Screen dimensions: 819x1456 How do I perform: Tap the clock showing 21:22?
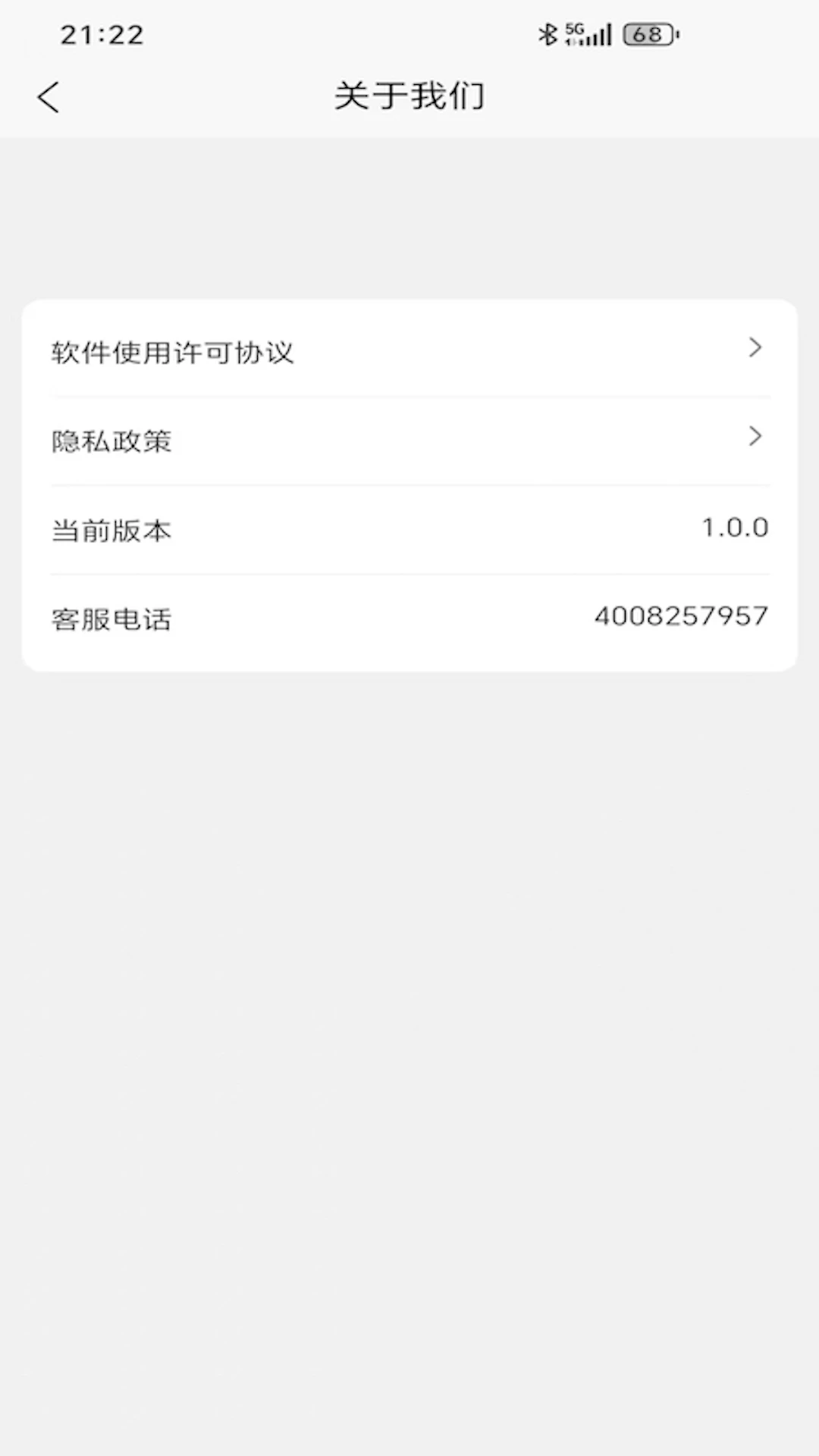click(102, 34)
